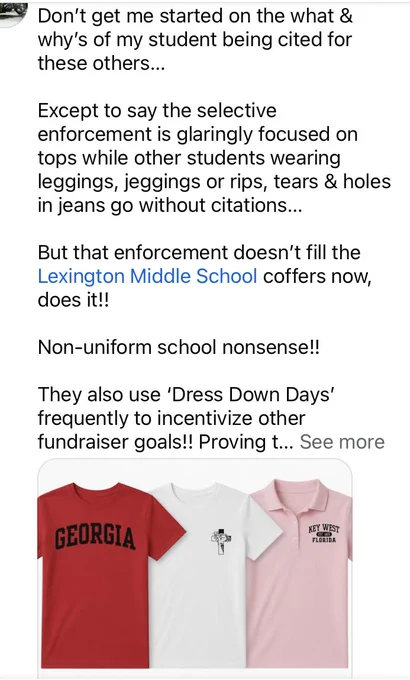Open the attached shirts photo

click(x=195, y=568)
